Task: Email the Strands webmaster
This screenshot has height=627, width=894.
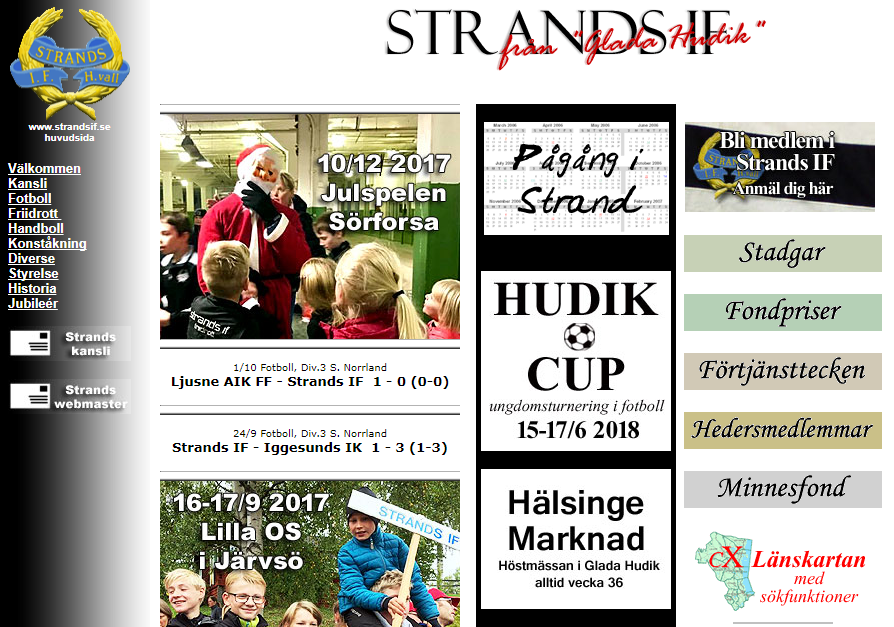Action: [70, 397]
